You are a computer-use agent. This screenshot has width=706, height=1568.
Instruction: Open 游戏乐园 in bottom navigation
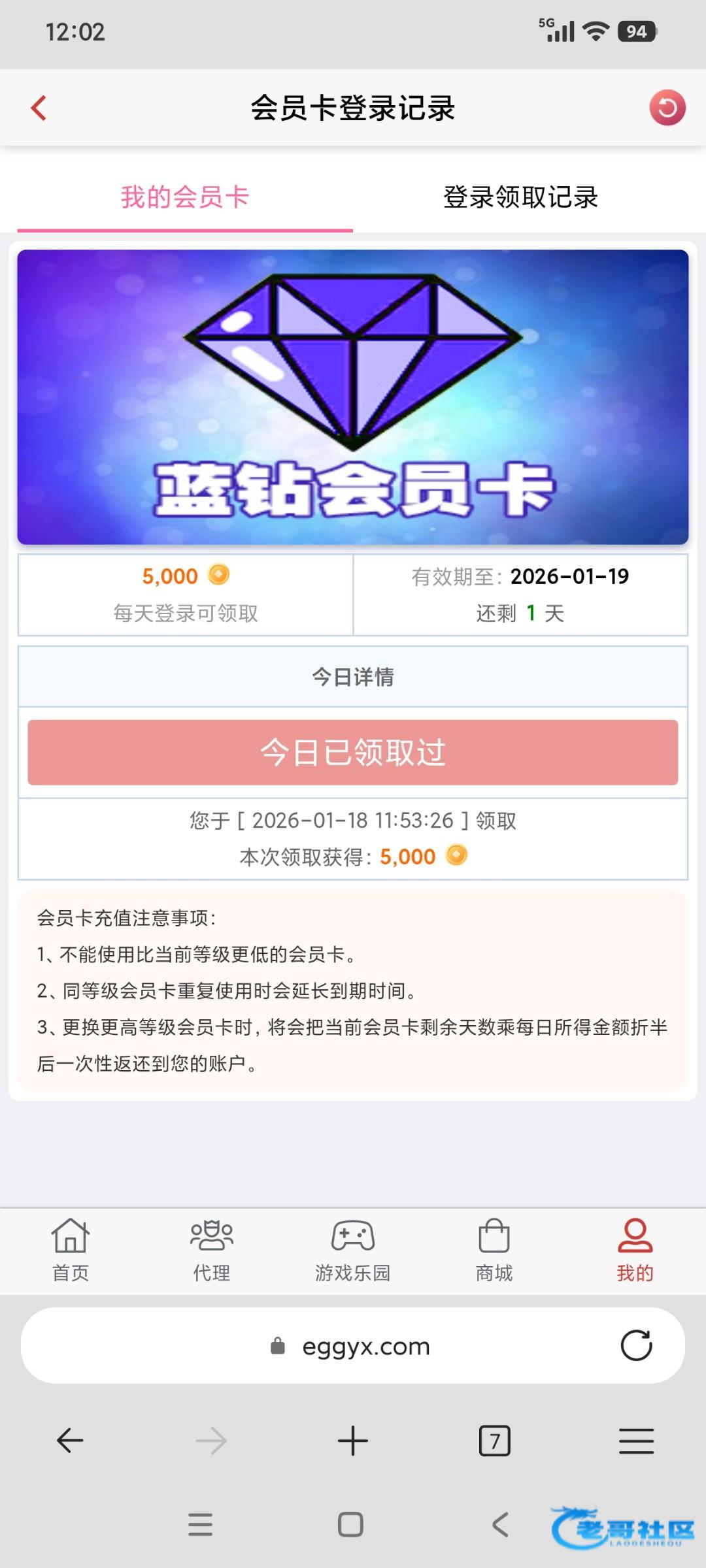[x=353, y=1250]
